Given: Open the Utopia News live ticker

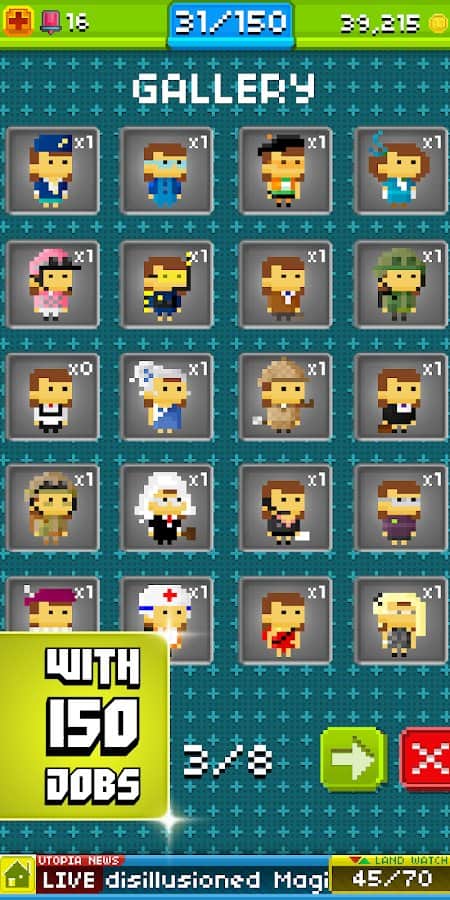Looking at the screenshot, I should [x=183, y=875].
